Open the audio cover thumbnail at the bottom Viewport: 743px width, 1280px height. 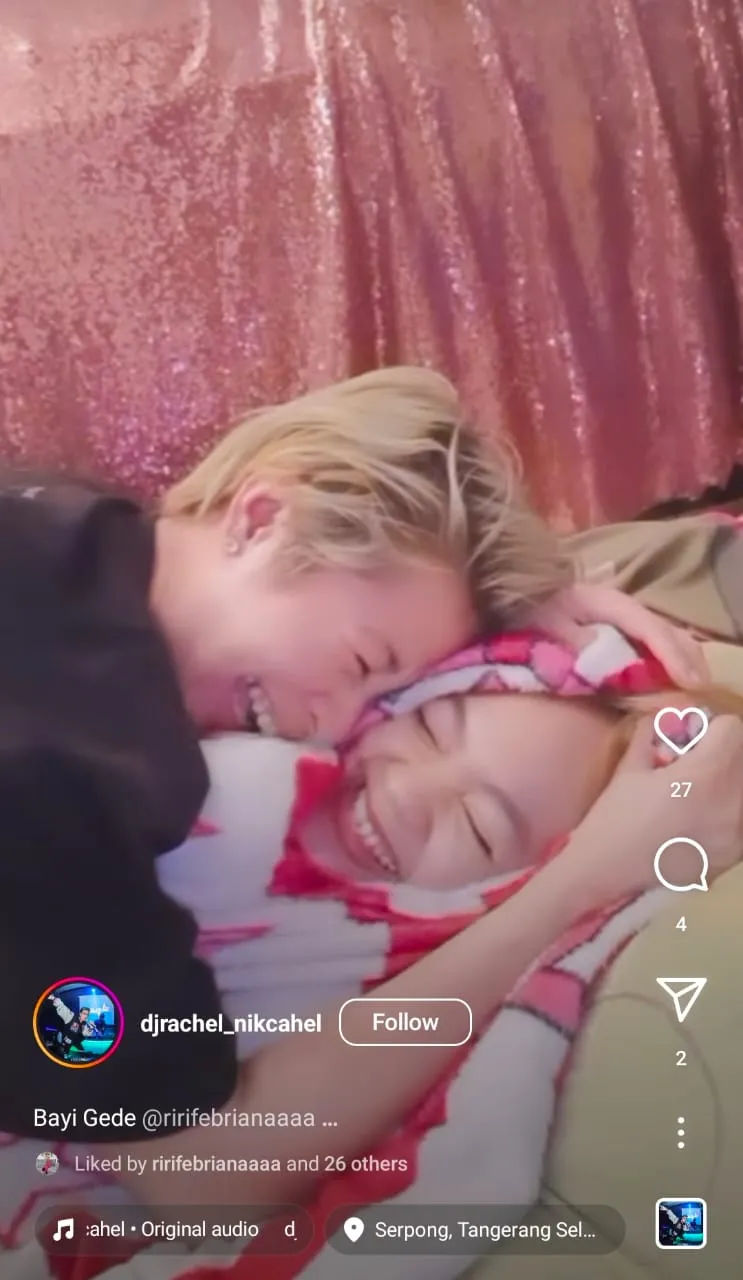681,1223
